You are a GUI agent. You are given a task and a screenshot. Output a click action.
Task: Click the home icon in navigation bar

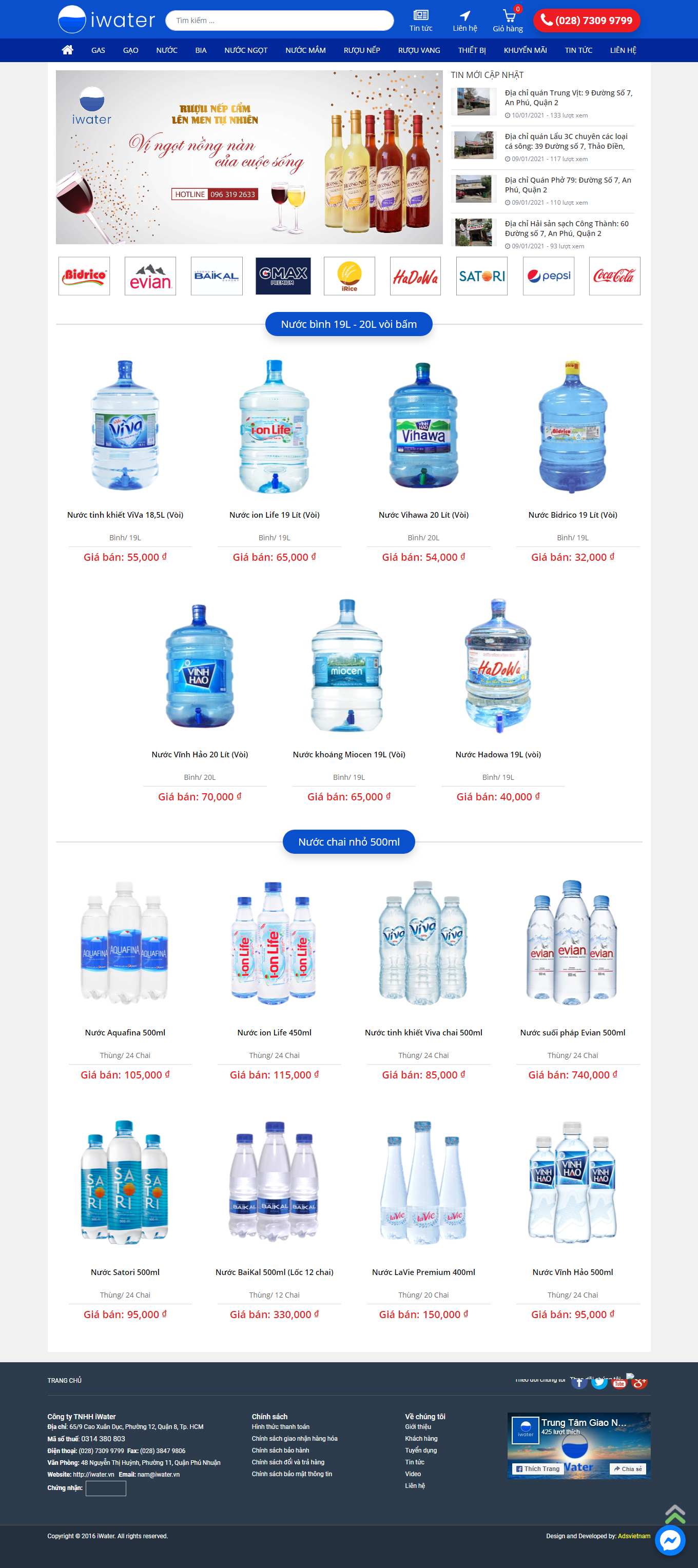[67, 50]
